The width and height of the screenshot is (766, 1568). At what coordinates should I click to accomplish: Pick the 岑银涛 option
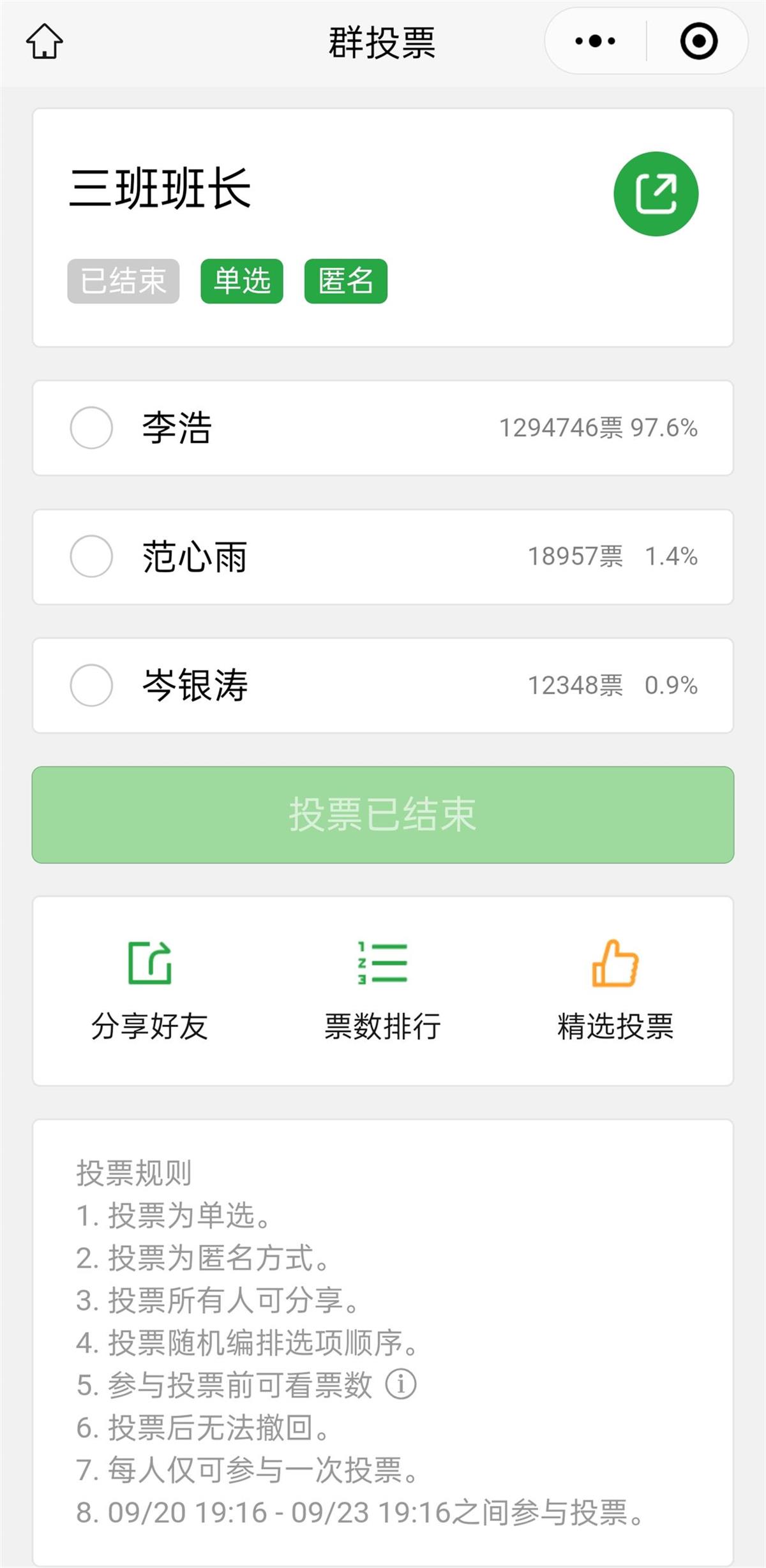tap(91, 685)
